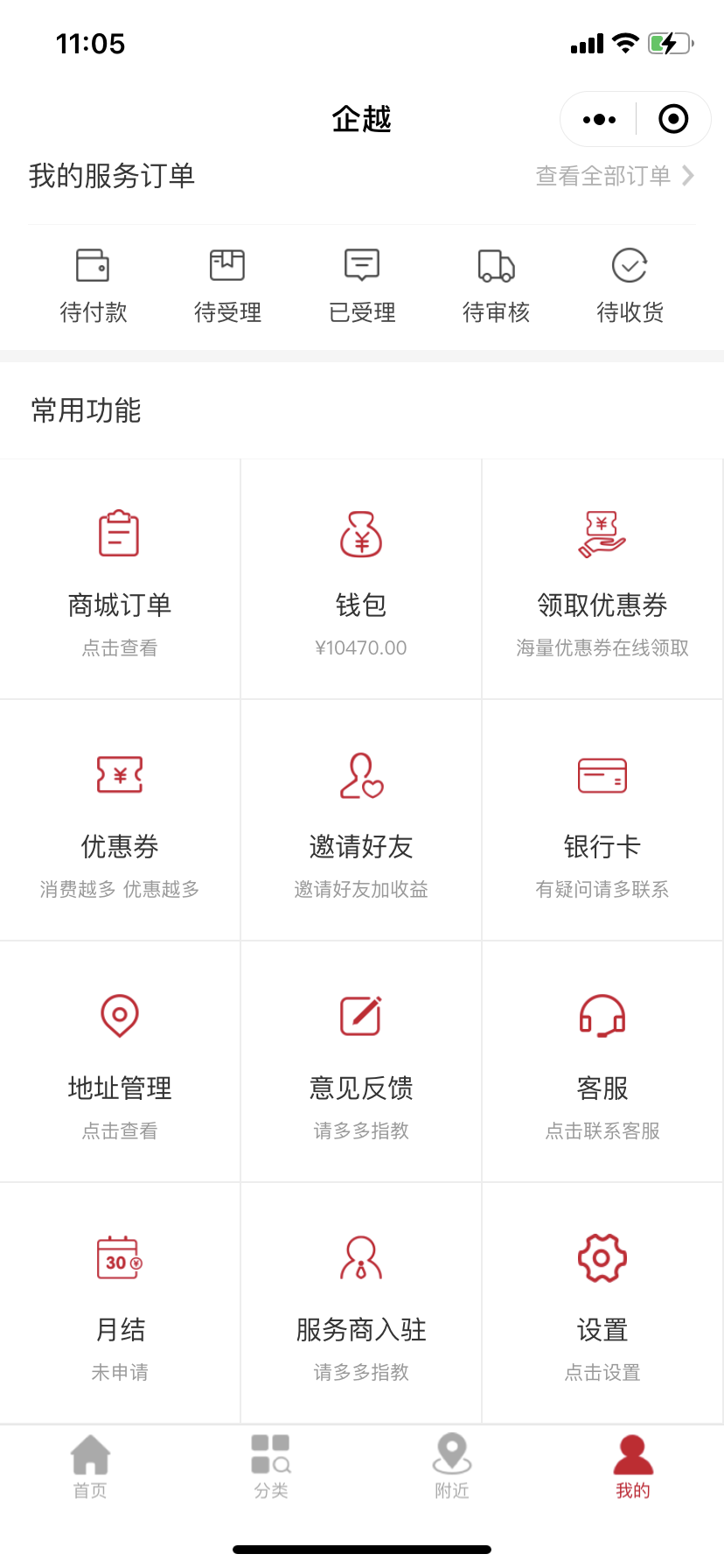
Task: View 待审核 orders under review
Action: pos(496,285)
